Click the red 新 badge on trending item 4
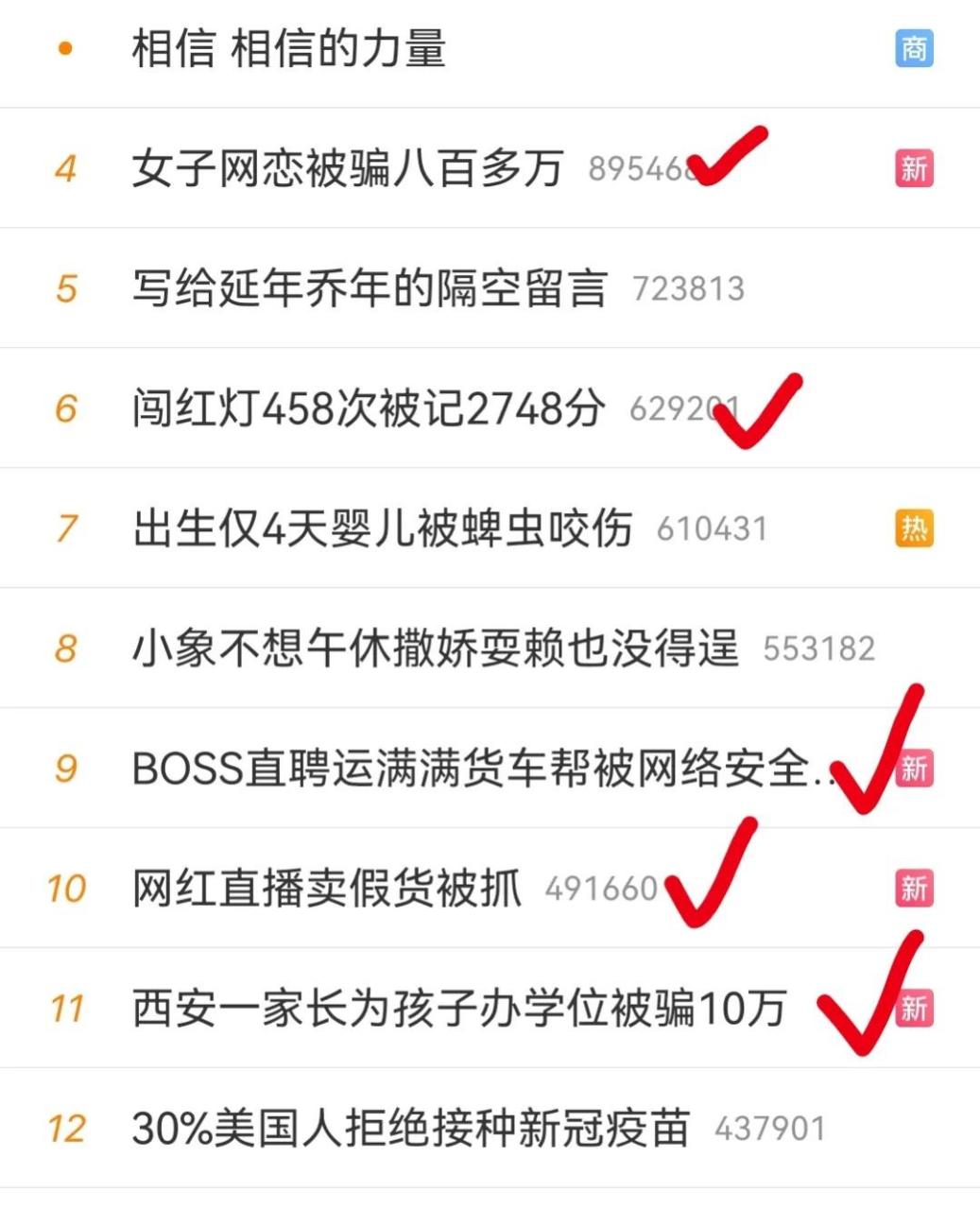The image size is (980, 1210). (914, 166)
